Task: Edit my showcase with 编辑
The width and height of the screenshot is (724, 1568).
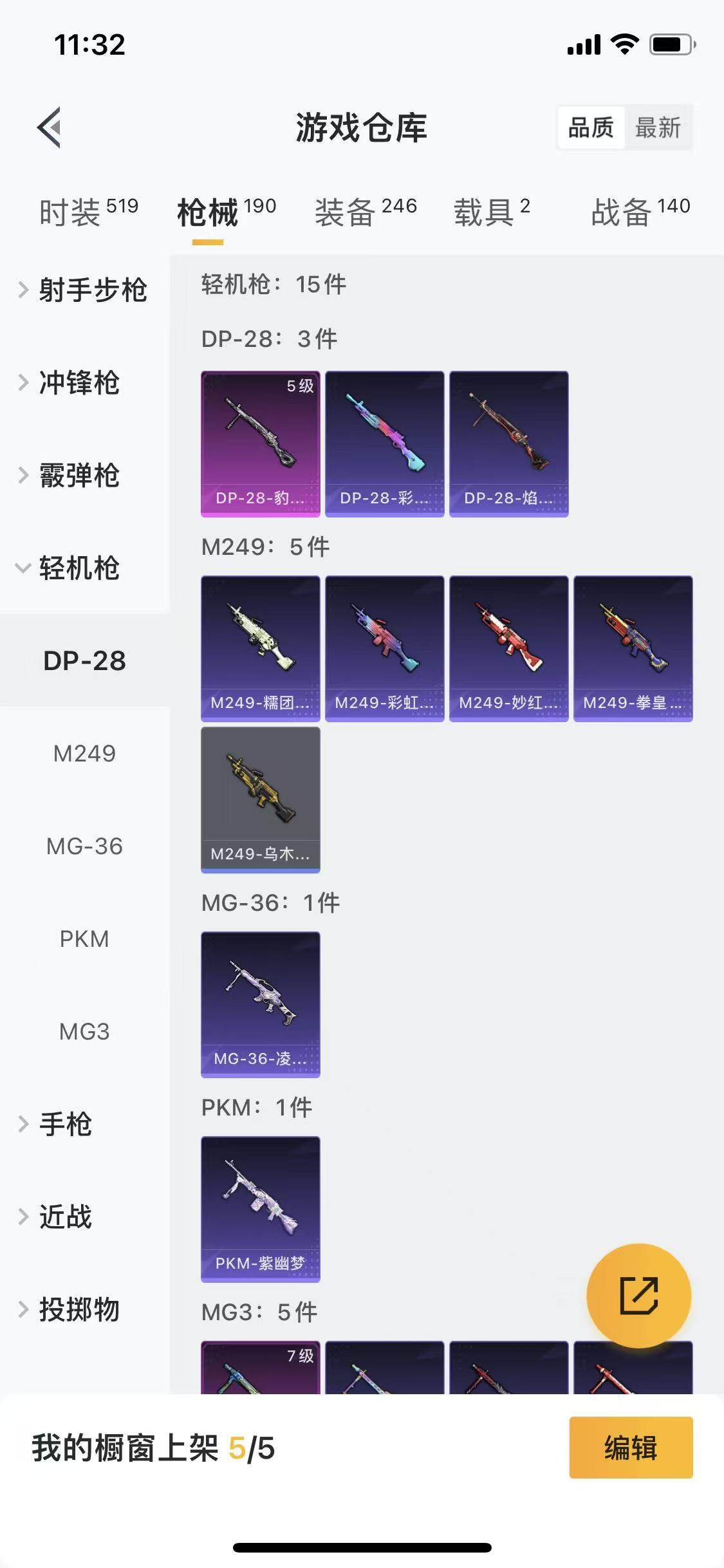Action: click(631, 1448)
